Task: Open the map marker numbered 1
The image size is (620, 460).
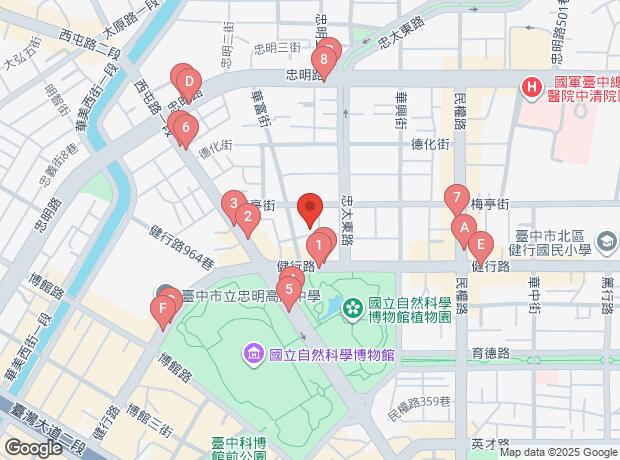Action: [319, 245]
